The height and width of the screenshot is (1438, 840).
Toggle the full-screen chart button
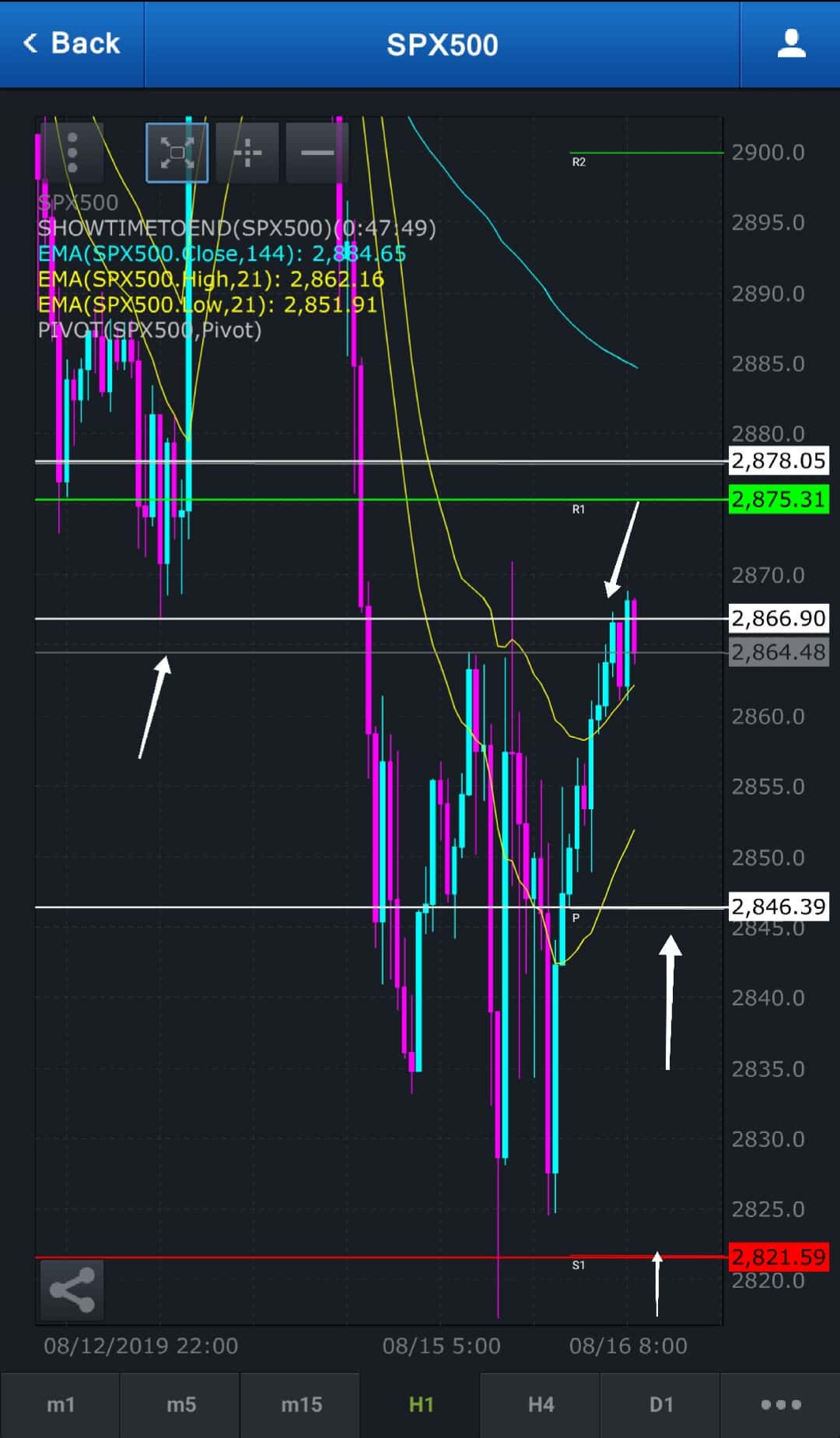pyautogui.click(x=177, y=152)
